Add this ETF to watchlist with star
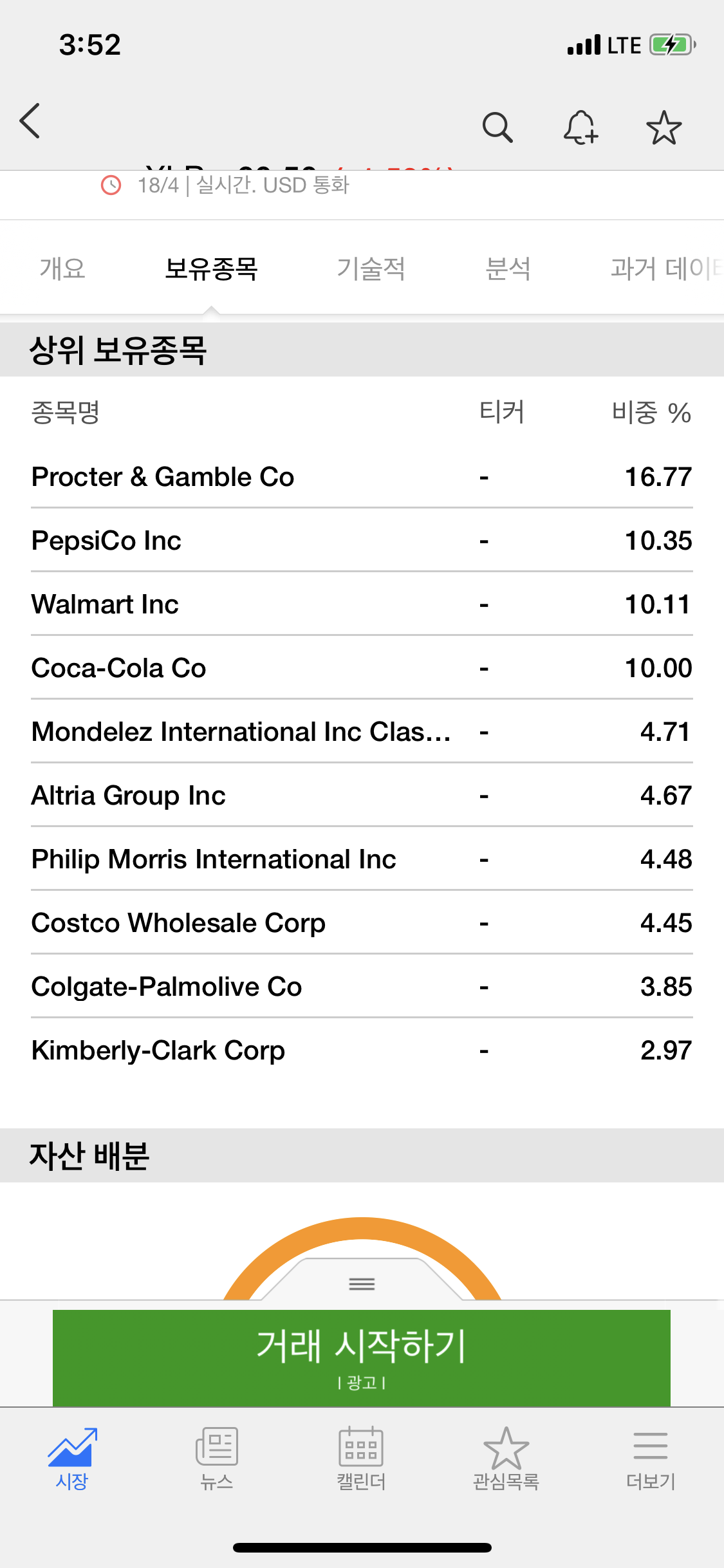 [x=664, y=127]
